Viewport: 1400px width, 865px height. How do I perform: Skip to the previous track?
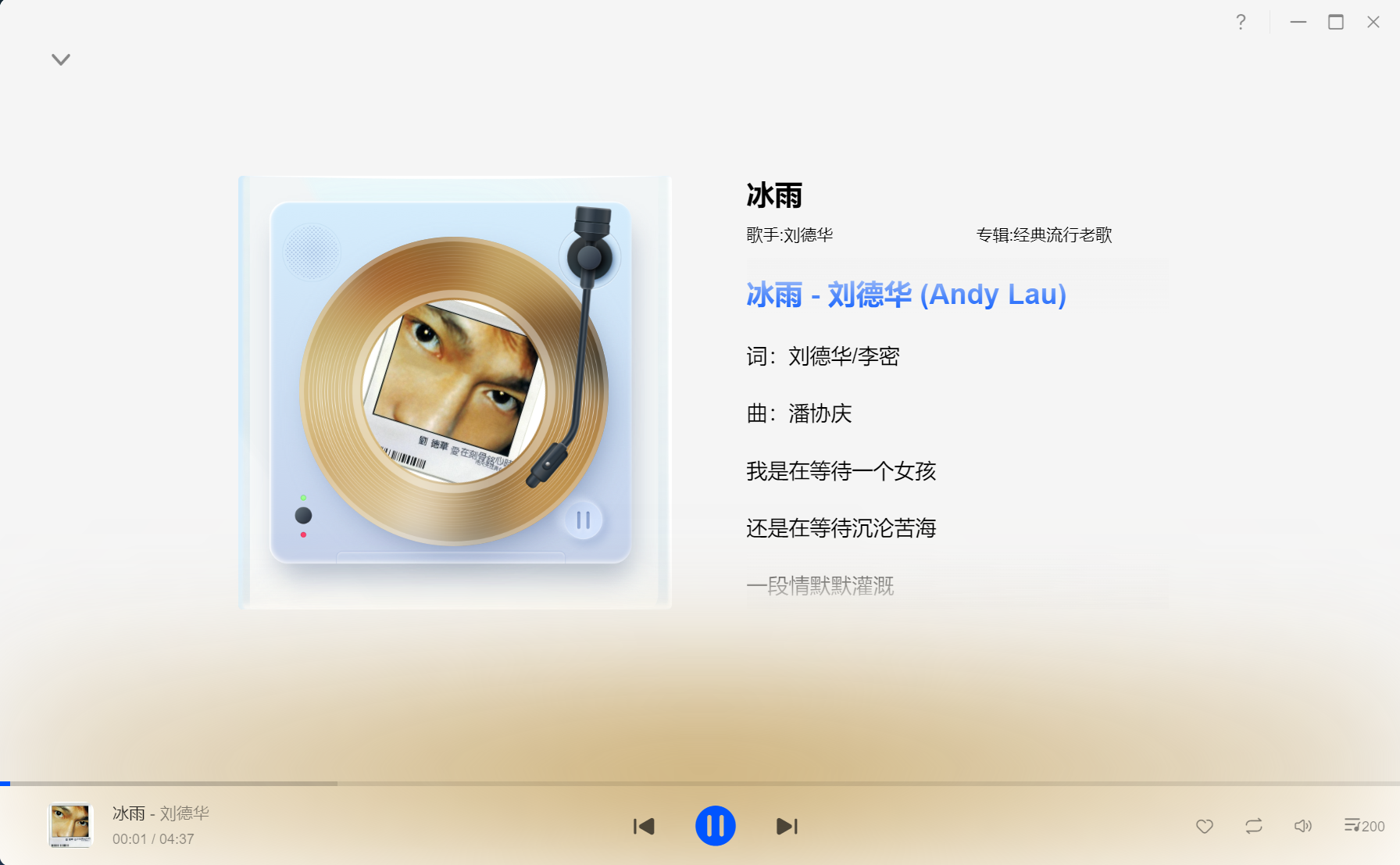click(644, 826)
